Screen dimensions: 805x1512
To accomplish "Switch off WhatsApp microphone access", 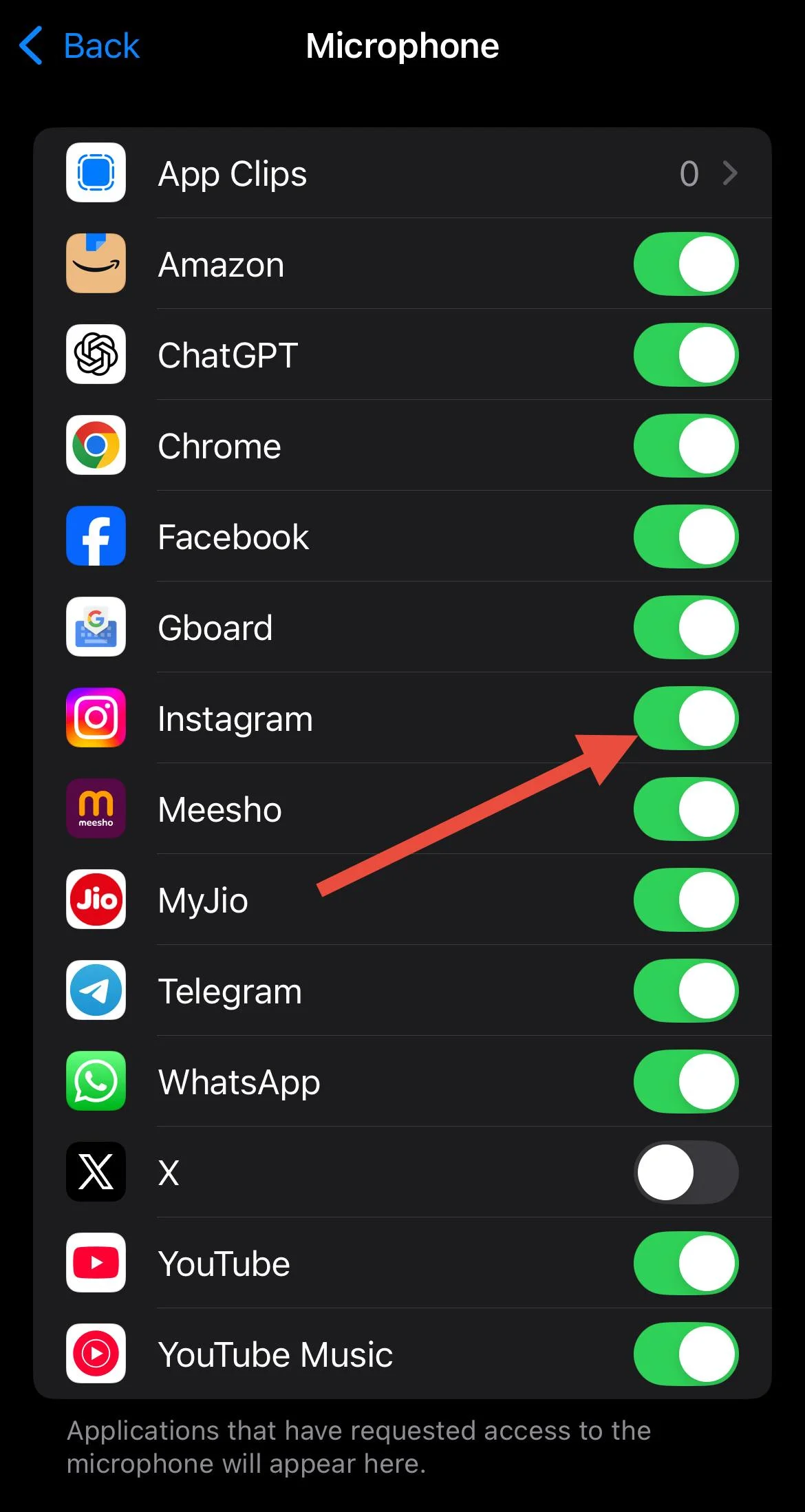I will [685, 1082].
